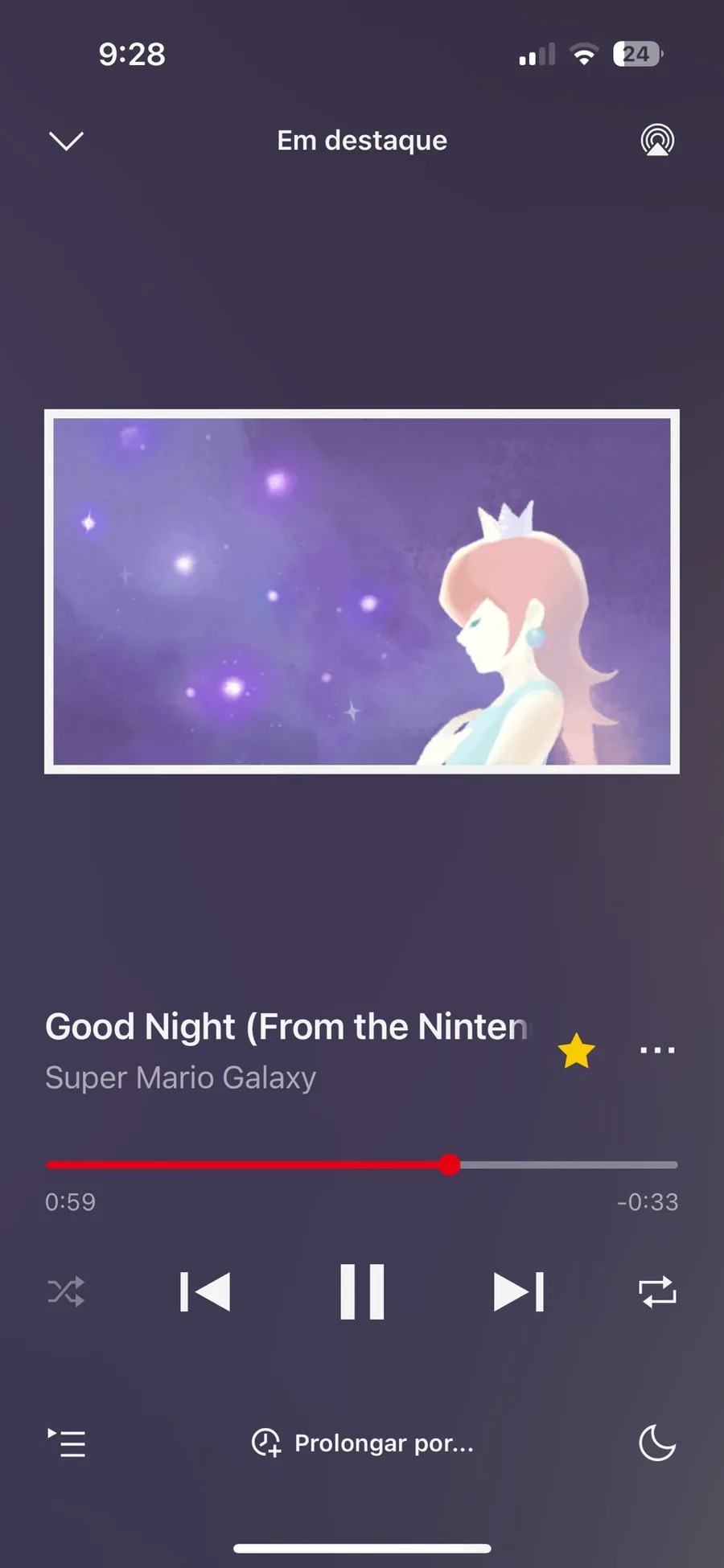The height and width of the screenshot is (1568, 724).
Task: Tap the Prolongar por... button
Action: (363, 1443)
